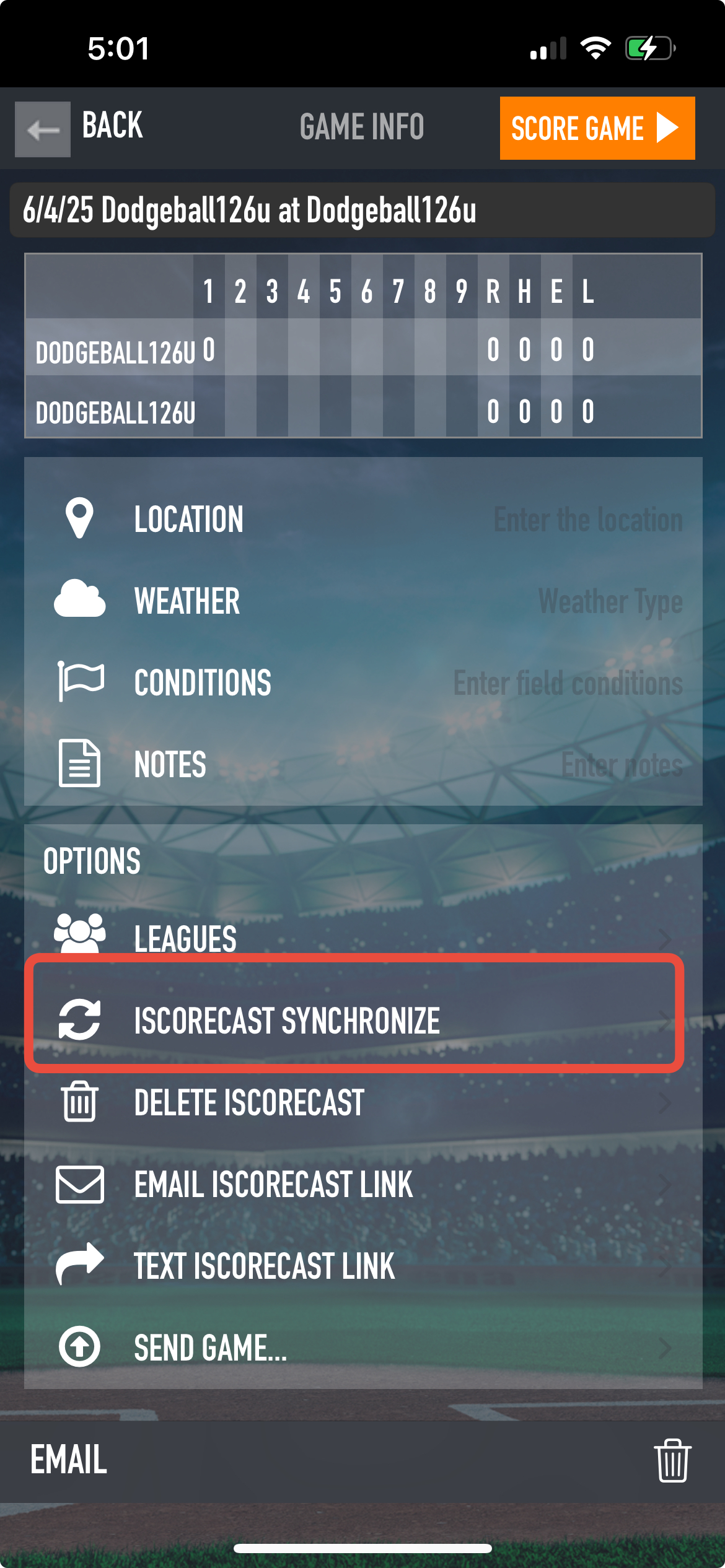Start scoring with Score Game button
The image size is (725, 1568).
597,128
